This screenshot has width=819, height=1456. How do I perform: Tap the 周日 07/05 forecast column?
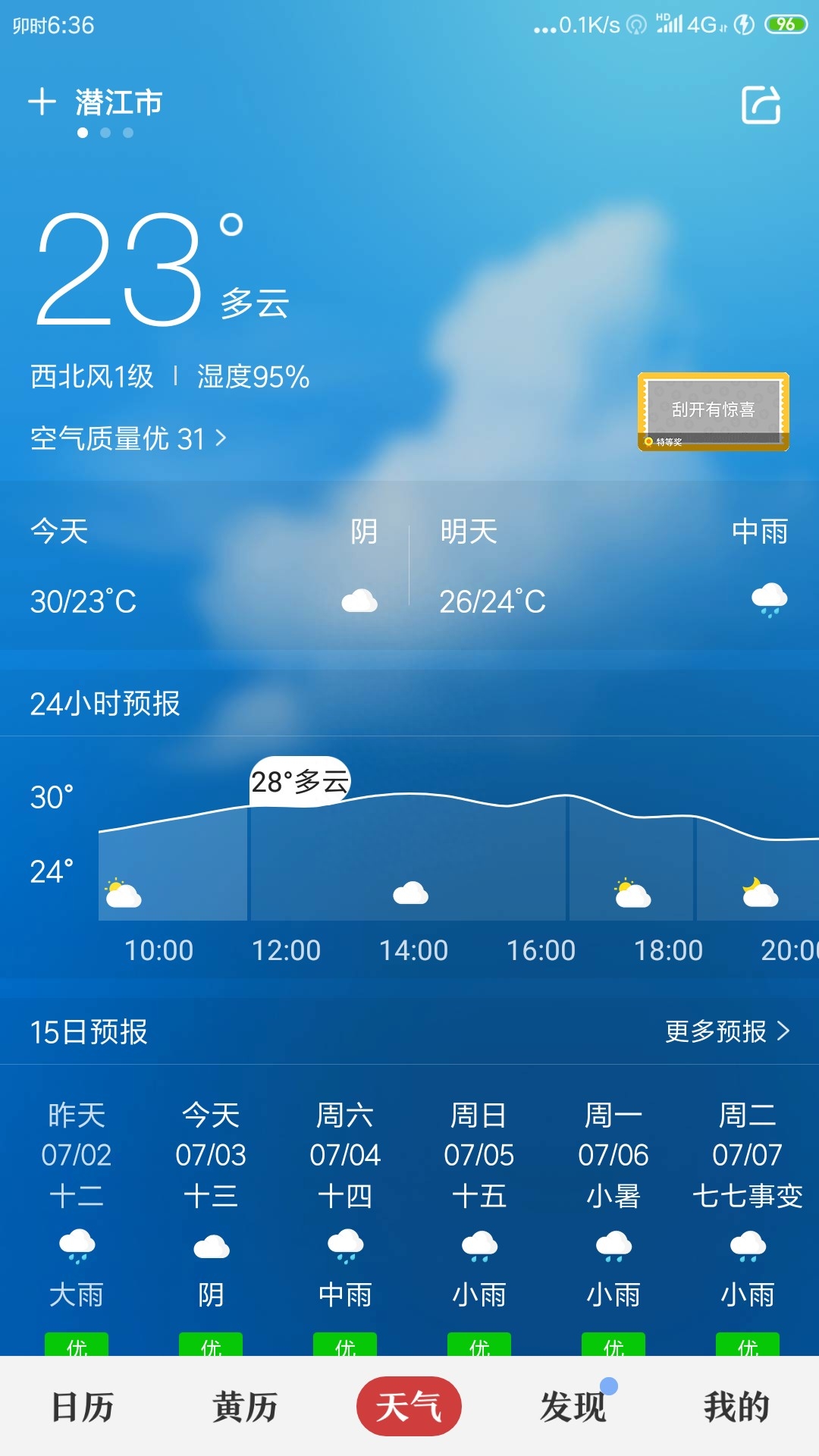pyautogui.click(x=481, y=1175)
